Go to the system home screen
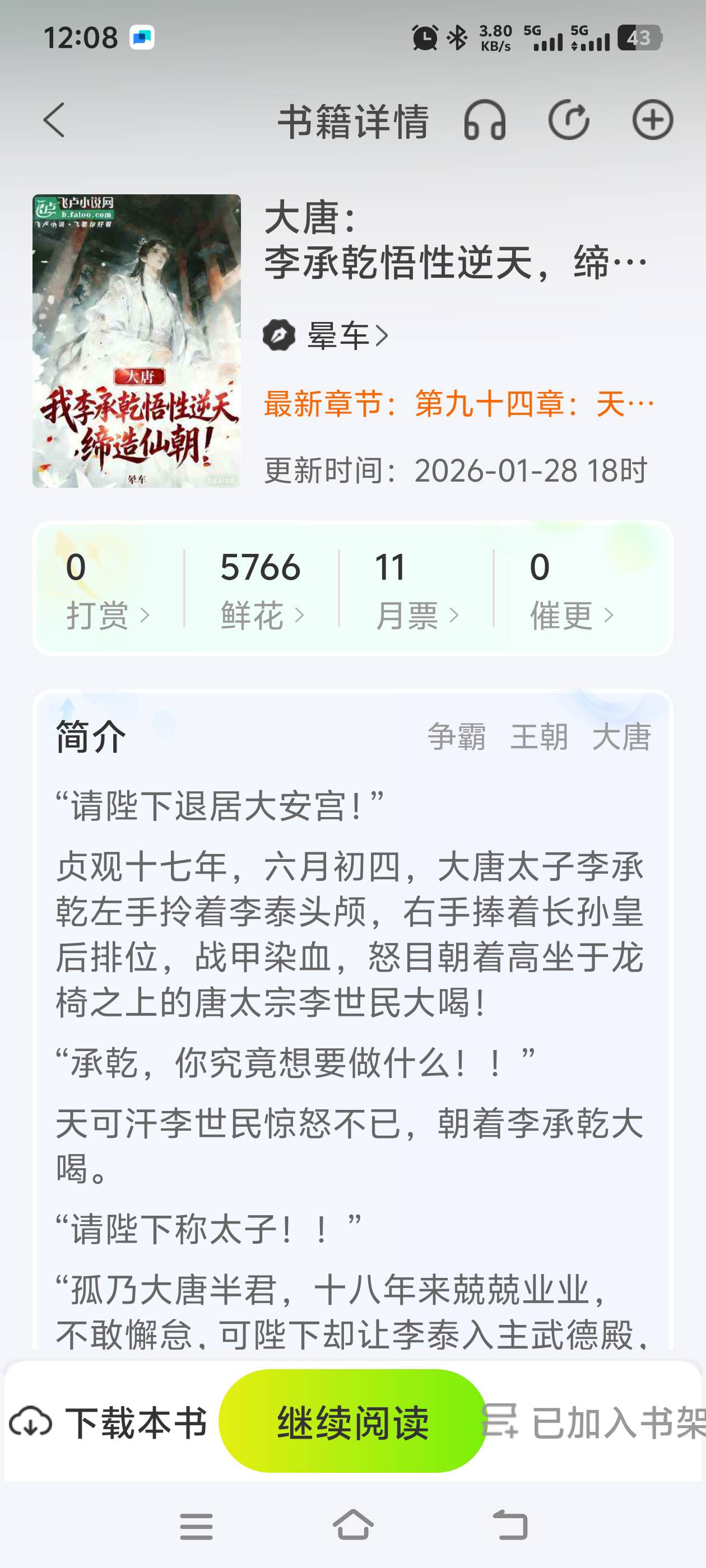The width and height of the screenshot is (706, 1568). pyautogui.click(x=354, y=1526)
